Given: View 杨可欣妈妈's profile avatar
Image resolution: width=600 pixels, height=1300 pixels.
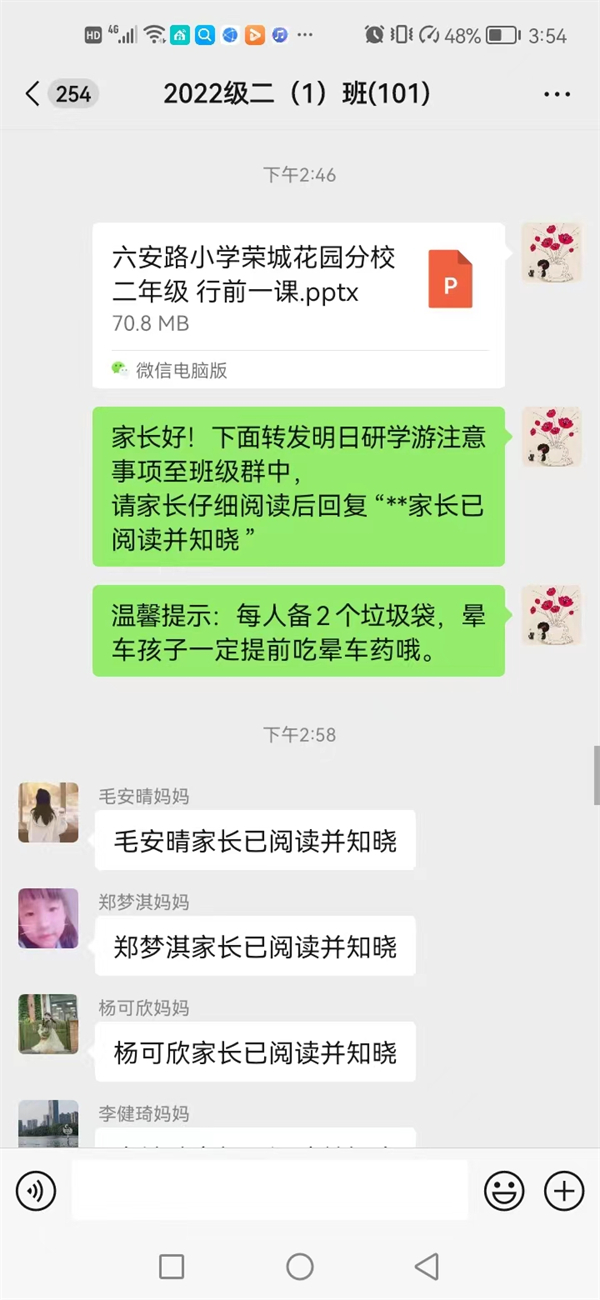Looking at the screenshot, I should click(x=48, y=1024).
